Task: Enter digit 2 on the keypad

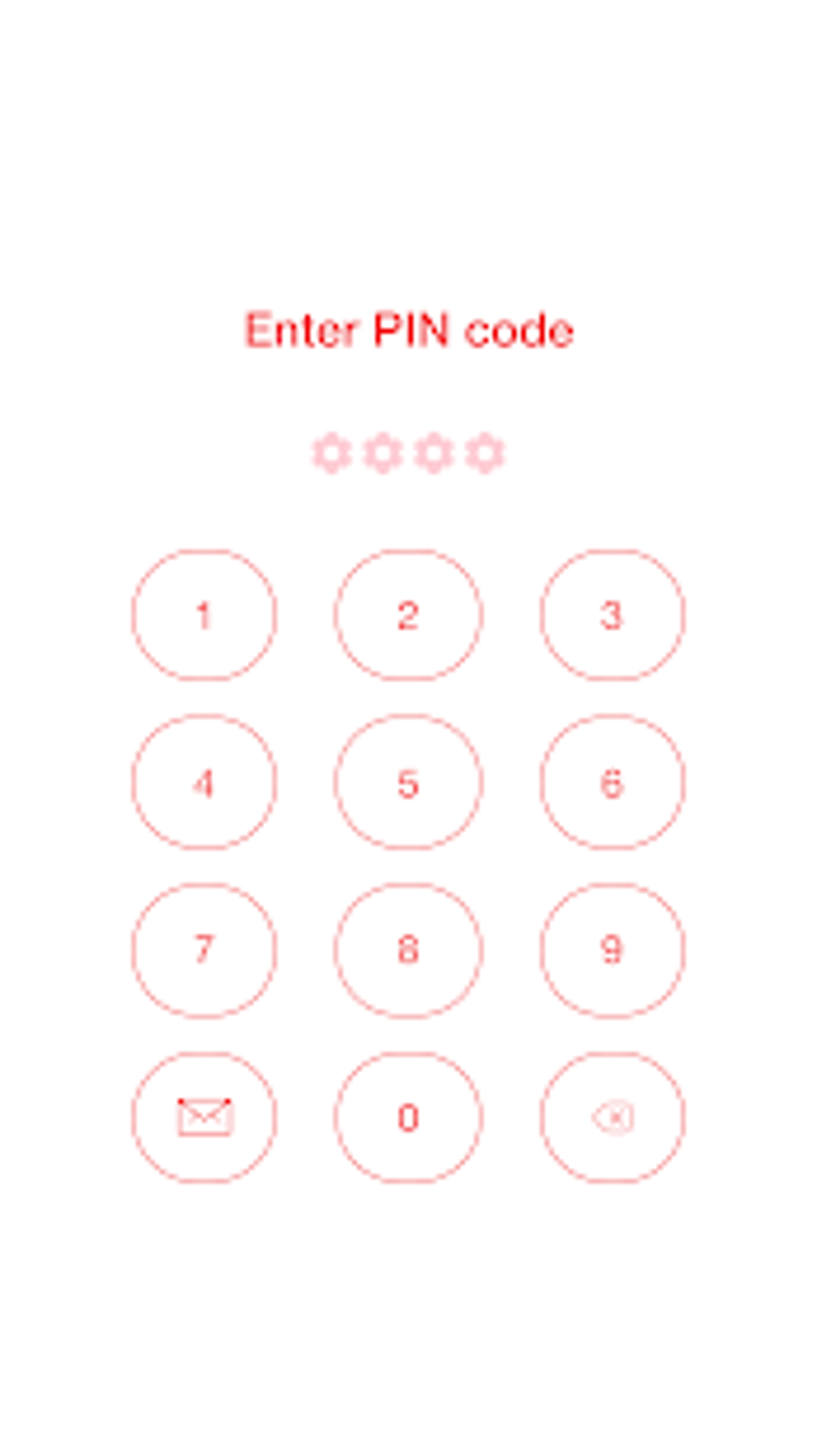Action: (x=408, y=615)
